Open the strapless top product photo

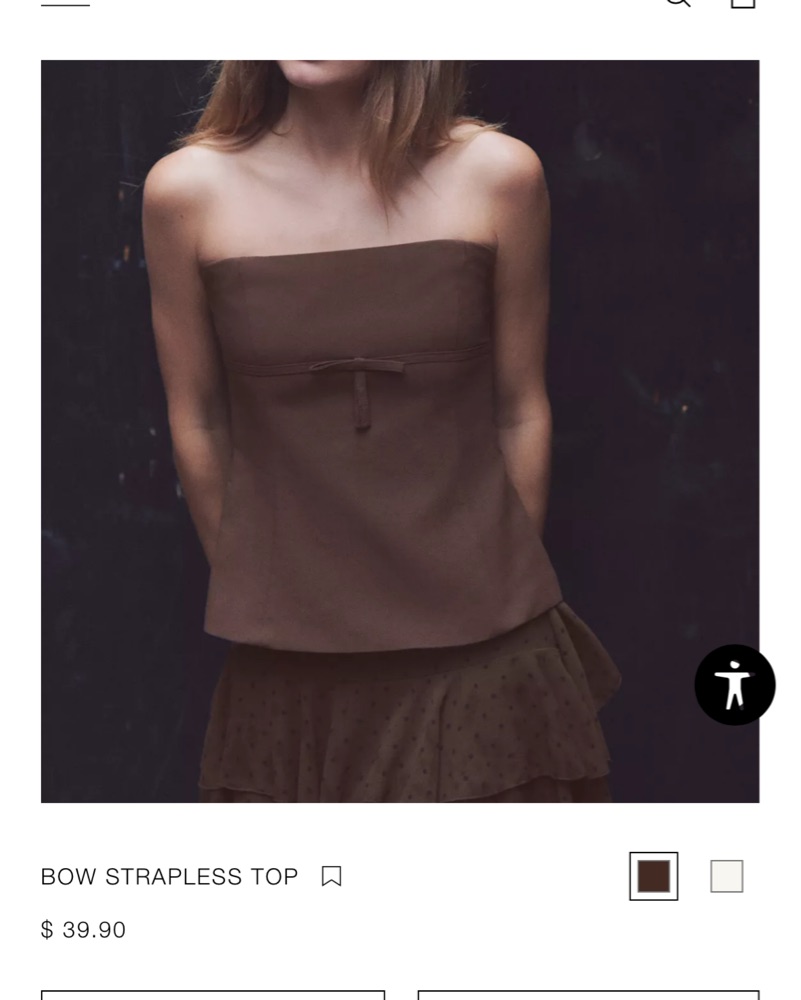coord(400,430)
